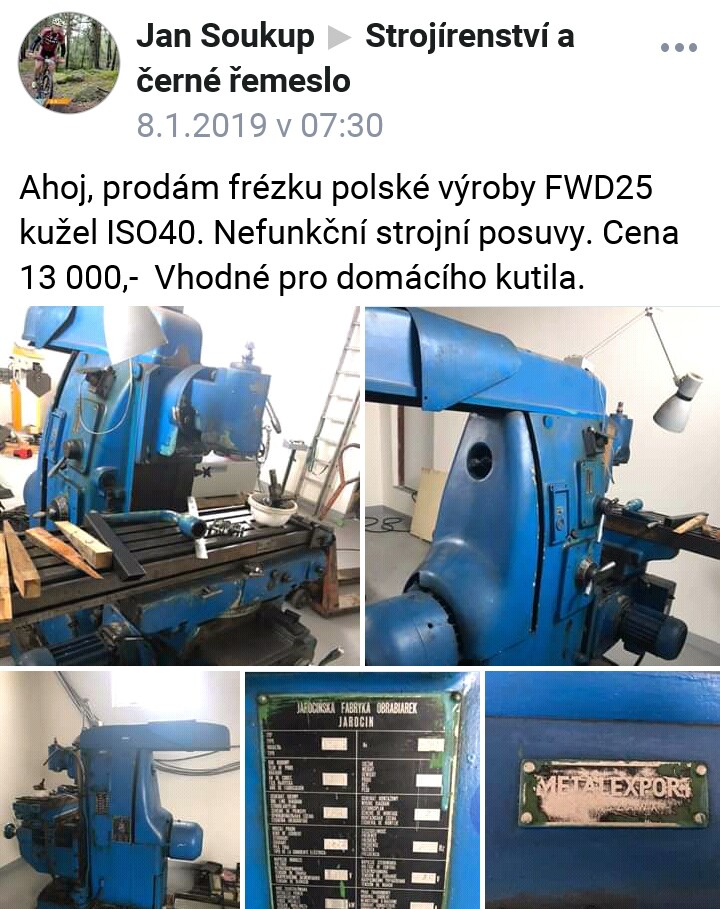Open the photo of the machine with lamp

point(542,486)
